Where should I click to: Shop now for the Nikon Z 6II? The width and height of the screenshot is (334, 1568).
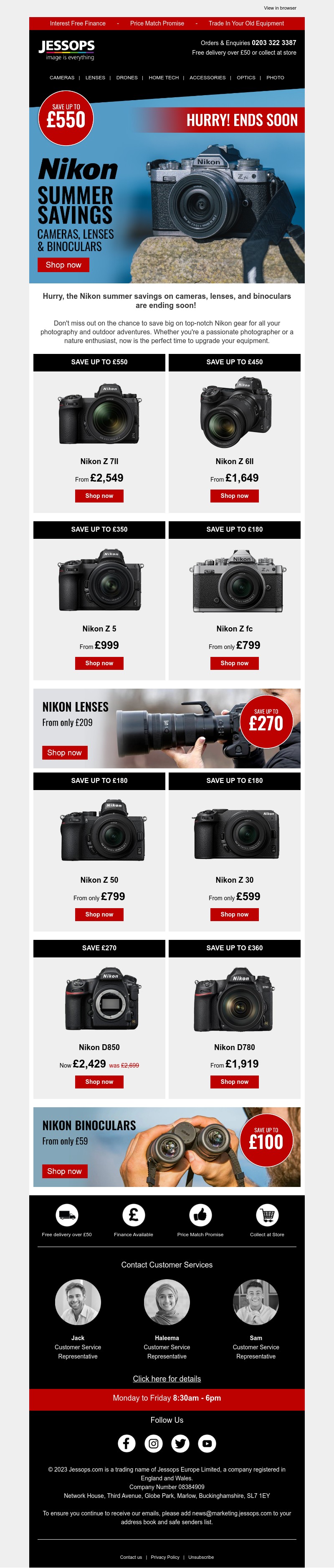point(234,496)
